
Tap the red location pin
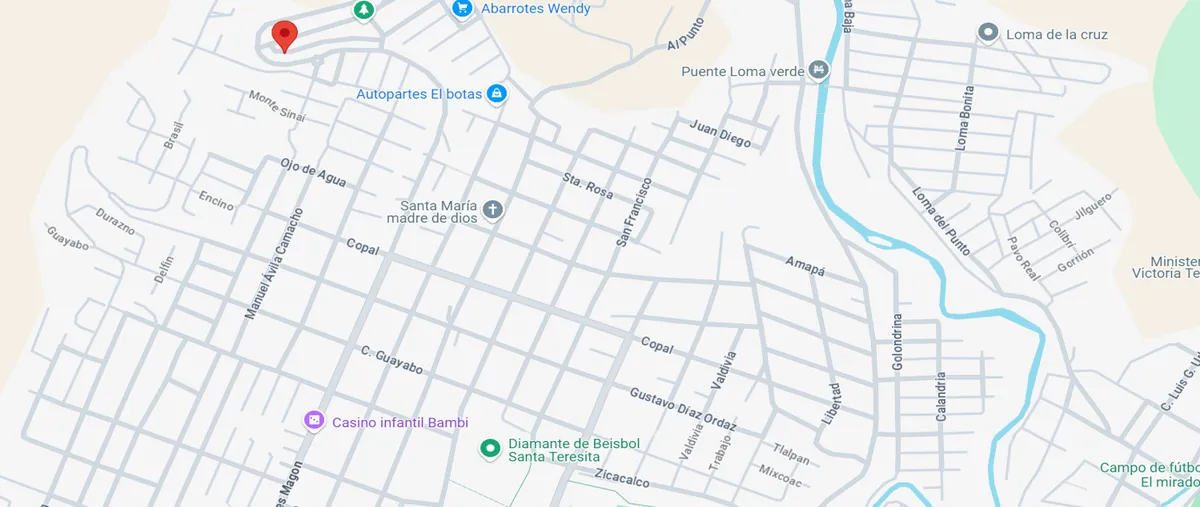click(285, 34)
